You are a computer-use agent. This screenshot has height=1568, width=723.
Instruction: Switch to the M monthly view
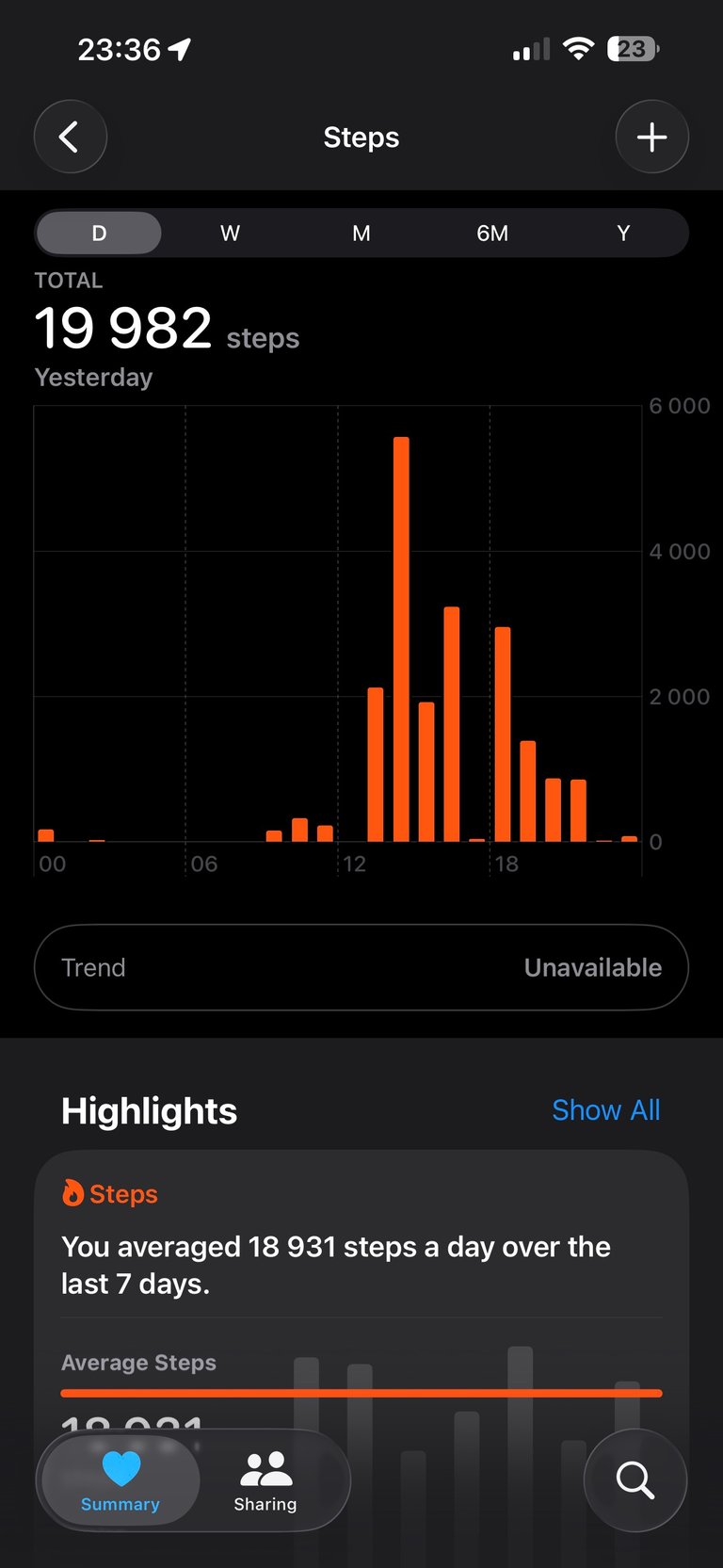361,234
